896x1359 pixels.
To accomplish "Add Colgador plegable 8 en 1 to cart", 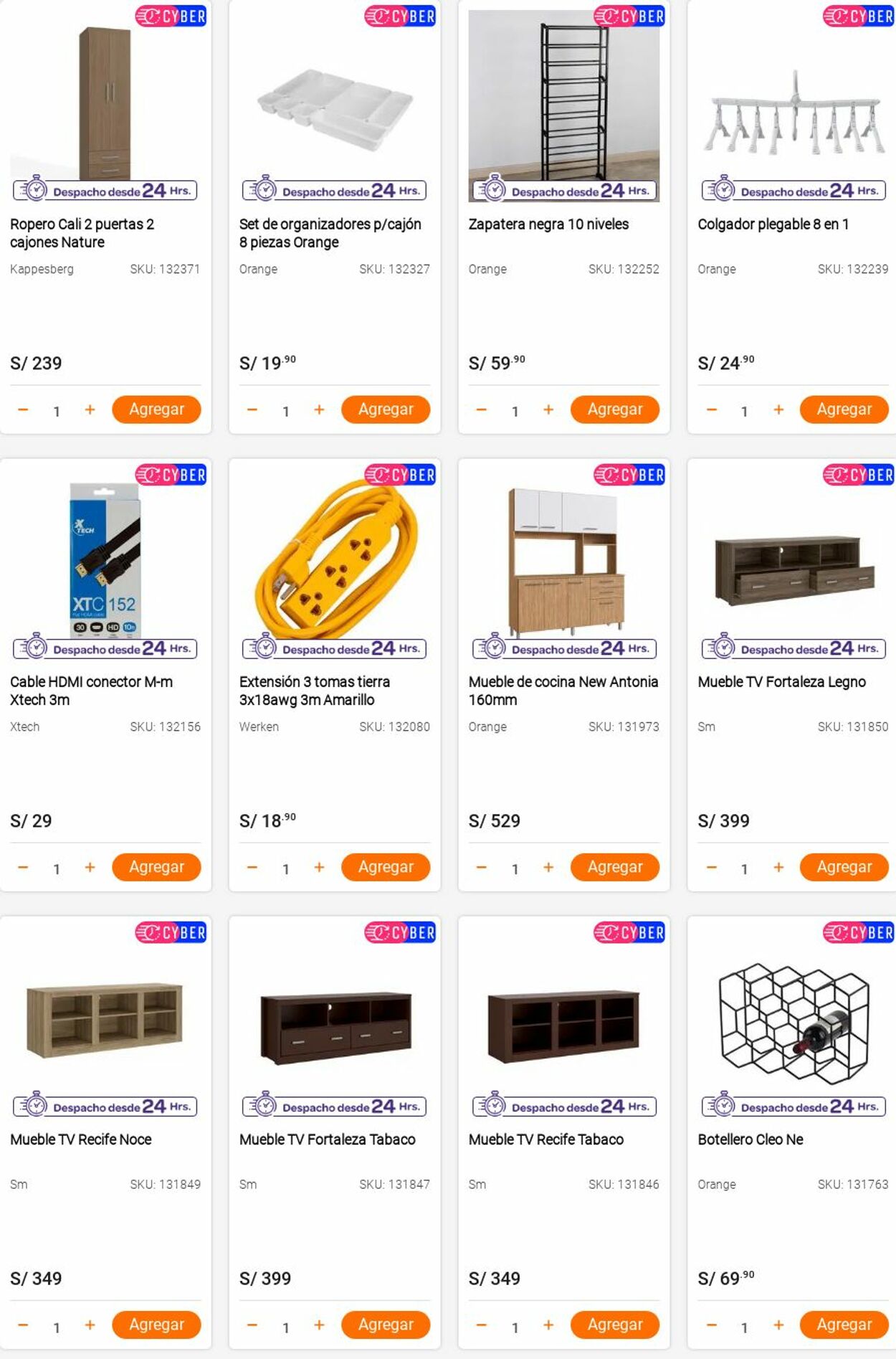I will 844,409.
